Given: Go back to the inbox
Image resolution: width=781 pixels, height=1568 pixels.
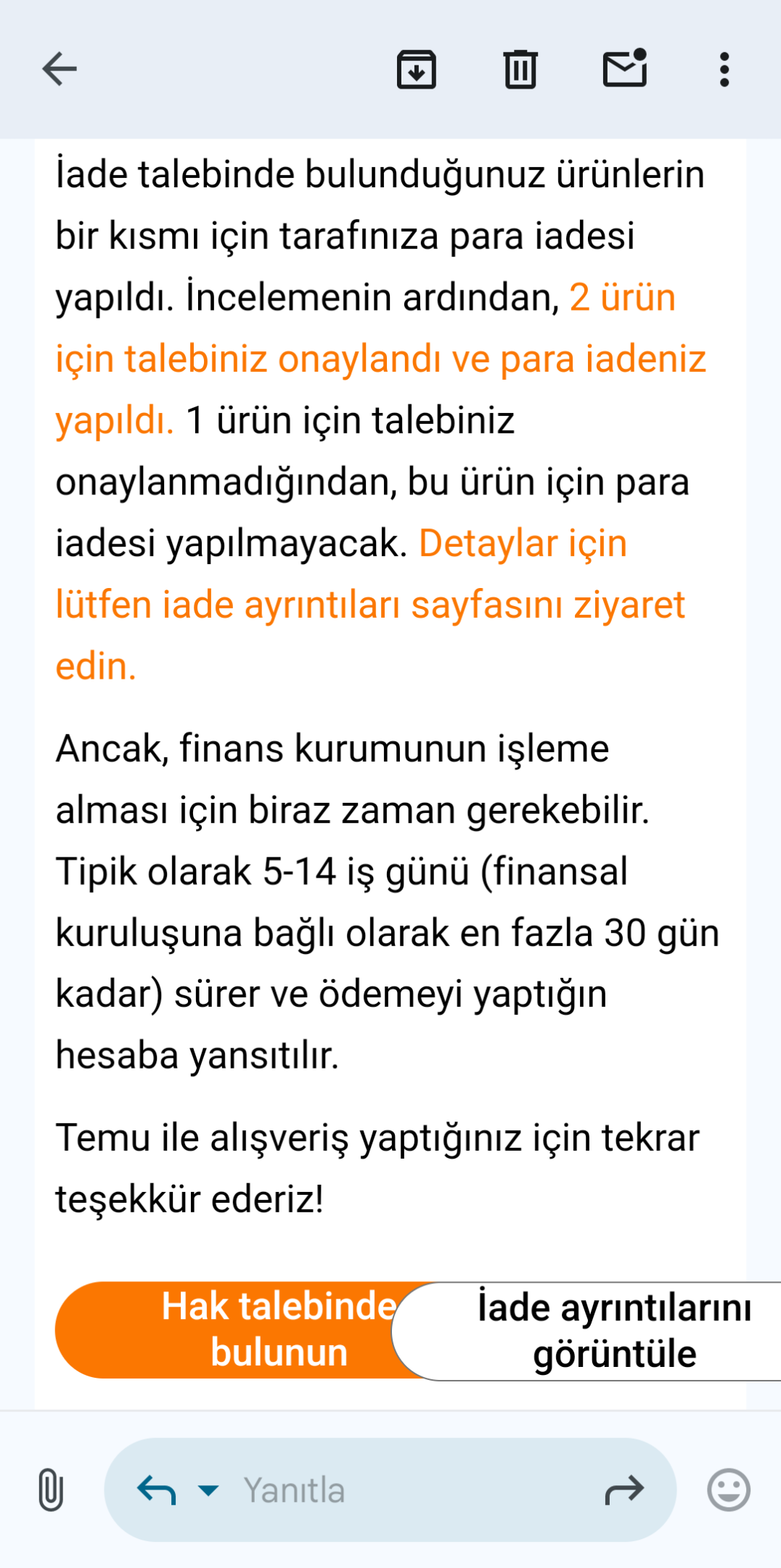Looking at the screenshot, I should (60, 70).
